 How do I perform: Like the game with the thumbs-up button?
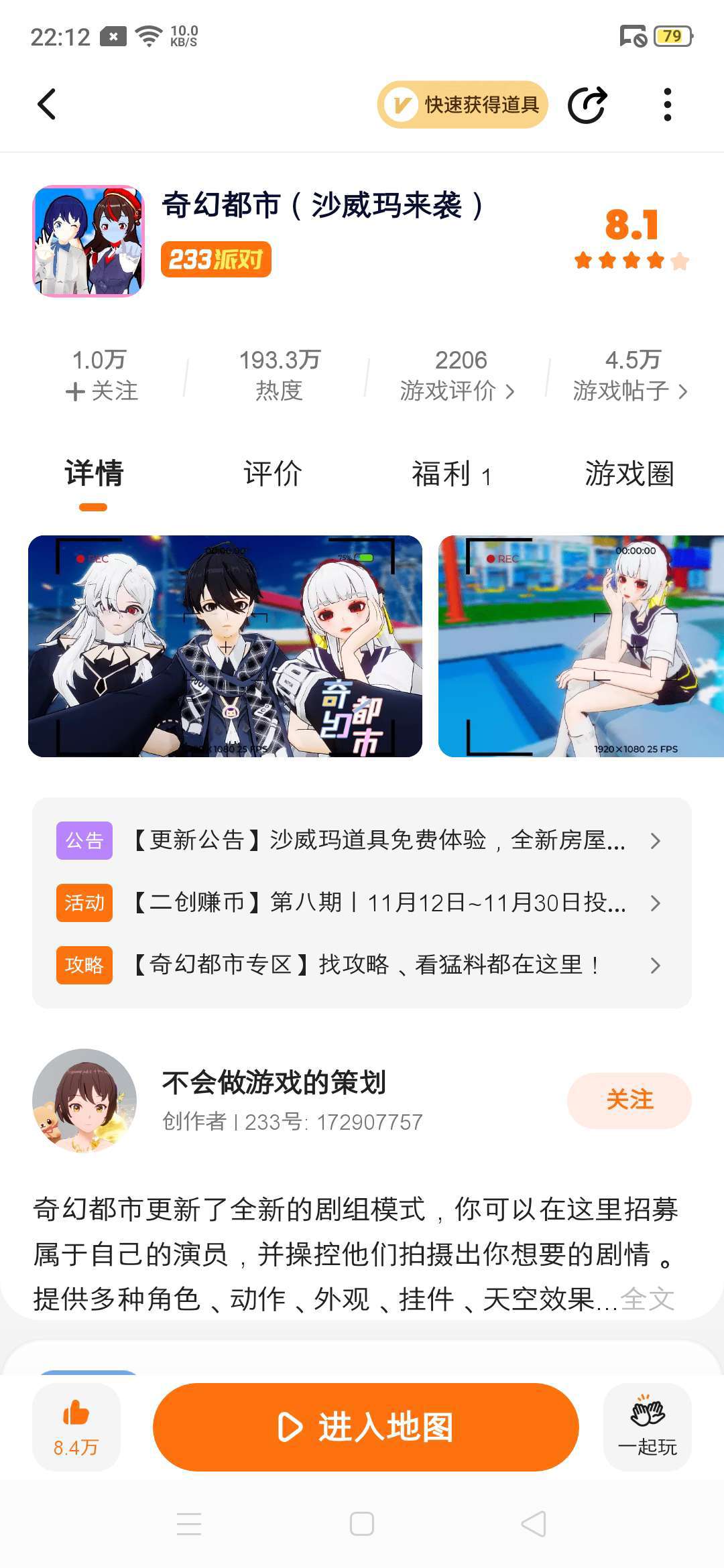76,1427
